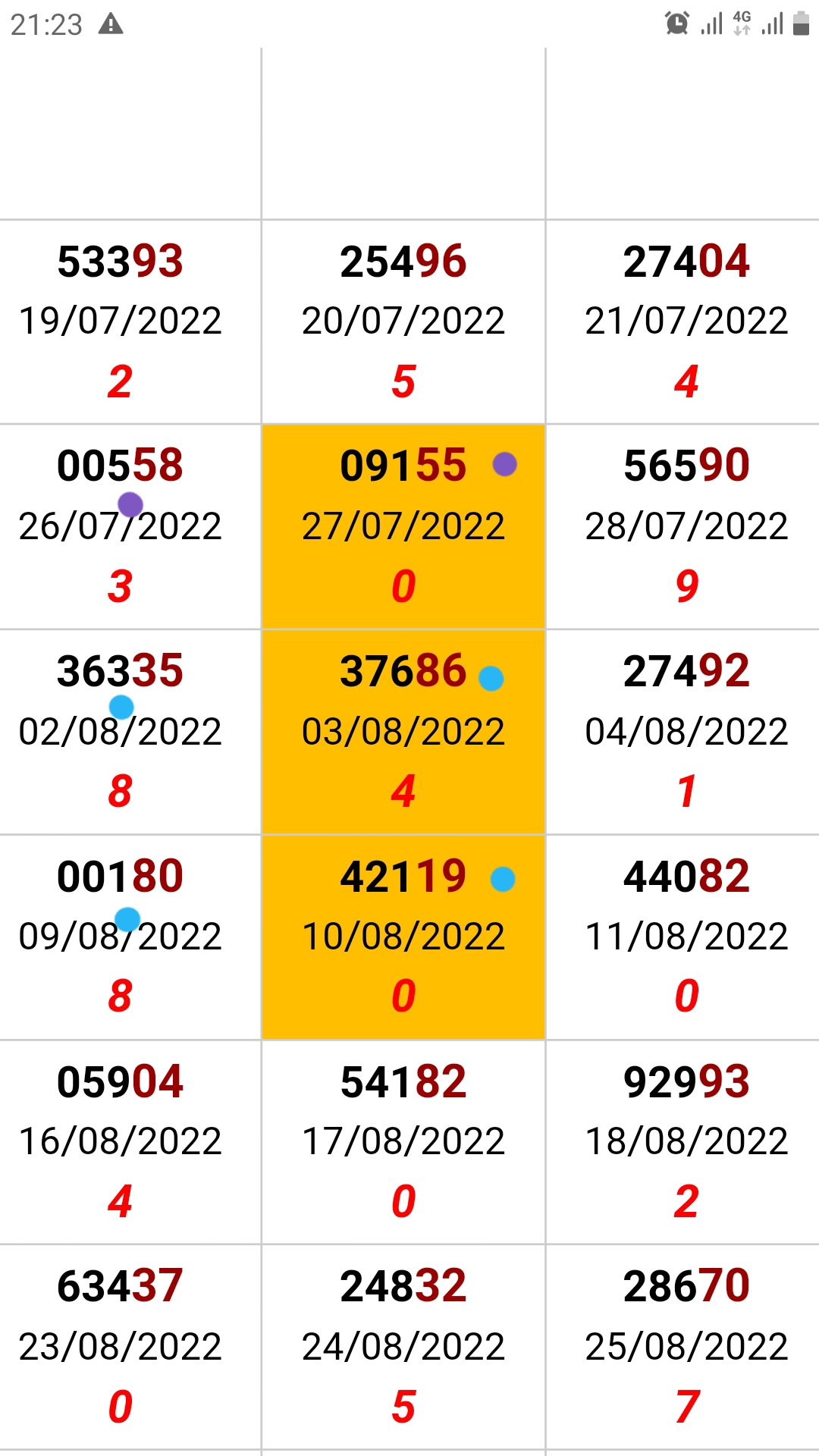Open the 21/07/2022 result 27404

click(686, 321)
